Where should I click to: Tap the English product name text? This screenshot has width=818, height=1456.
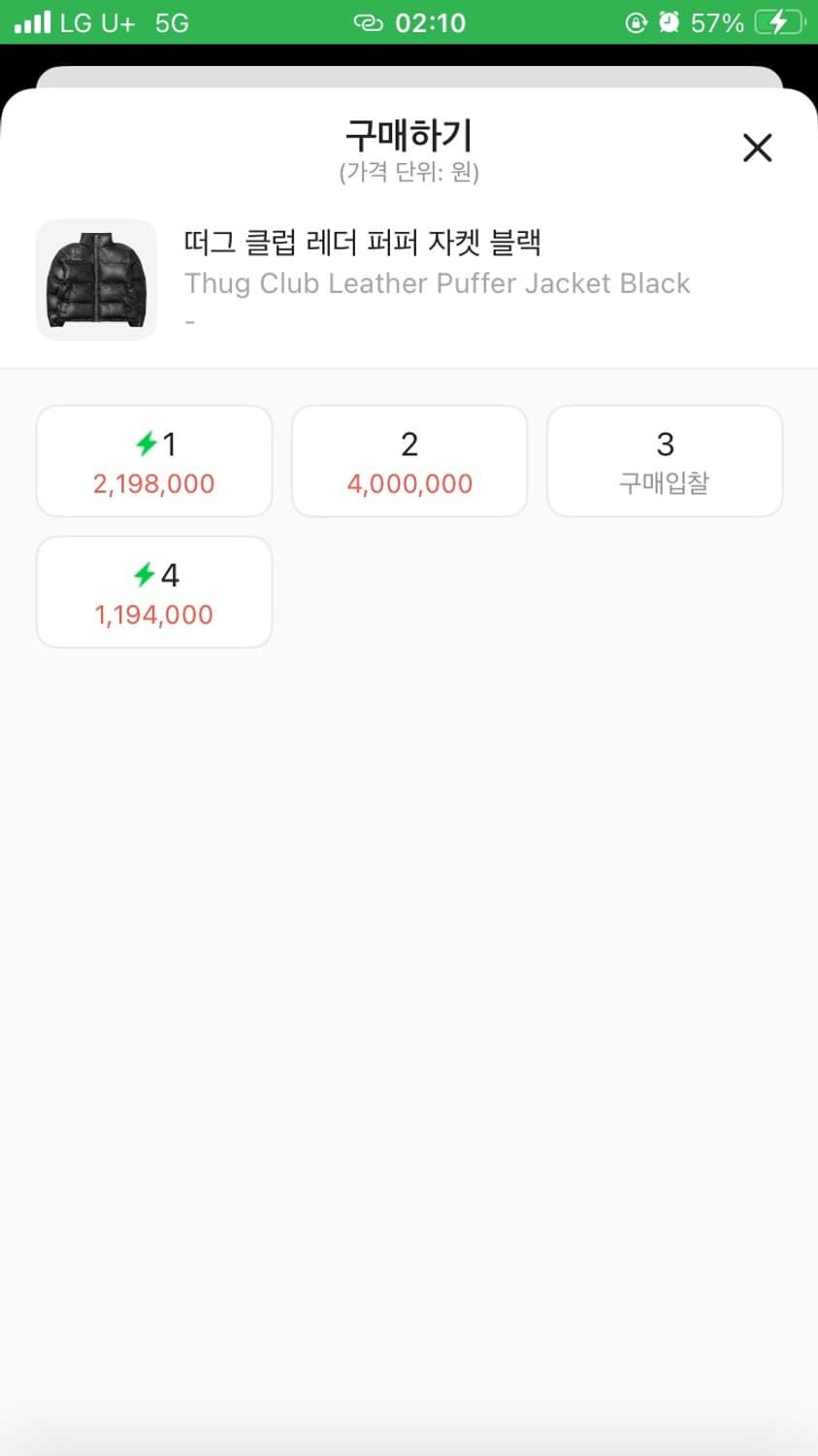click(438, 282)
